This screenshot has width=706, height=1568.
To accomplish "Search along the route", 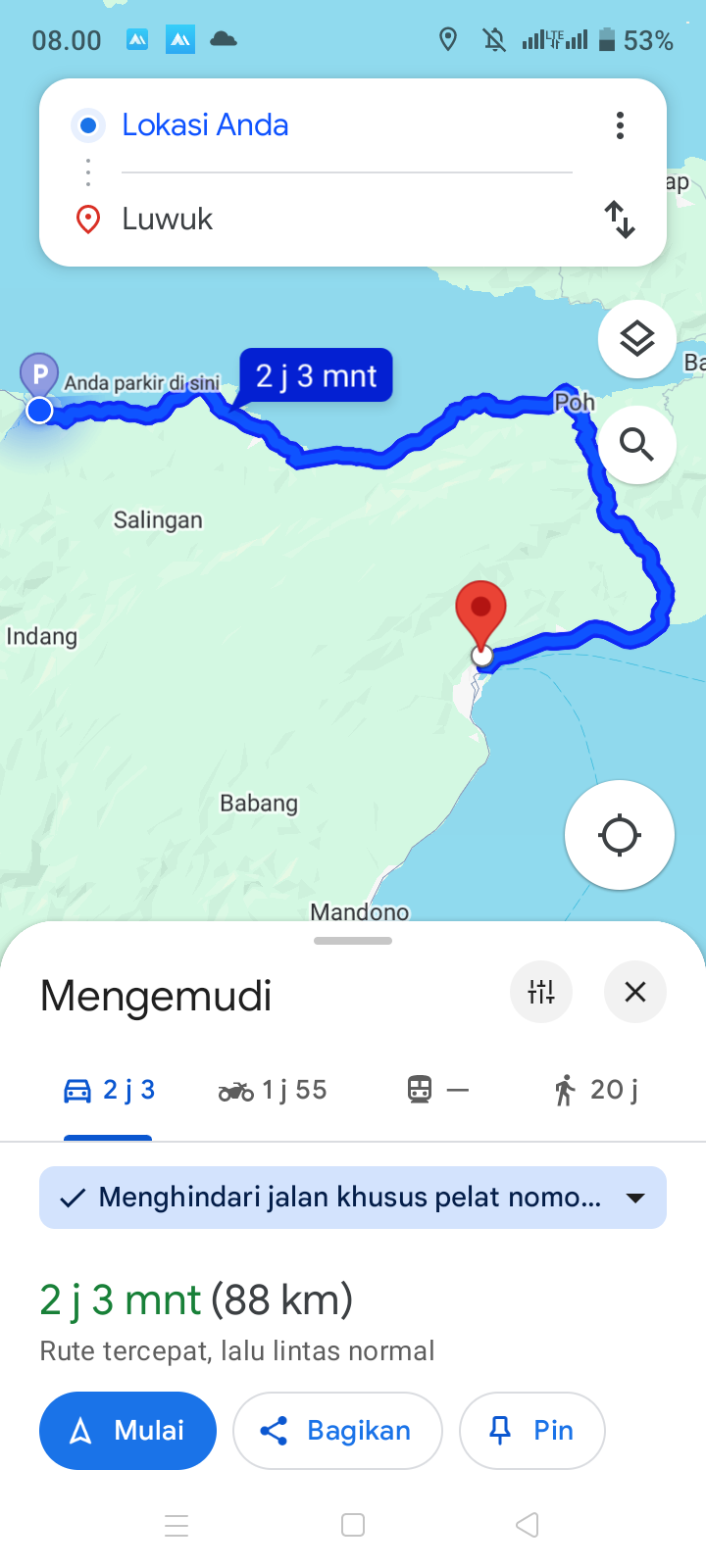I will pyautogui.click(x=637, y=445).
